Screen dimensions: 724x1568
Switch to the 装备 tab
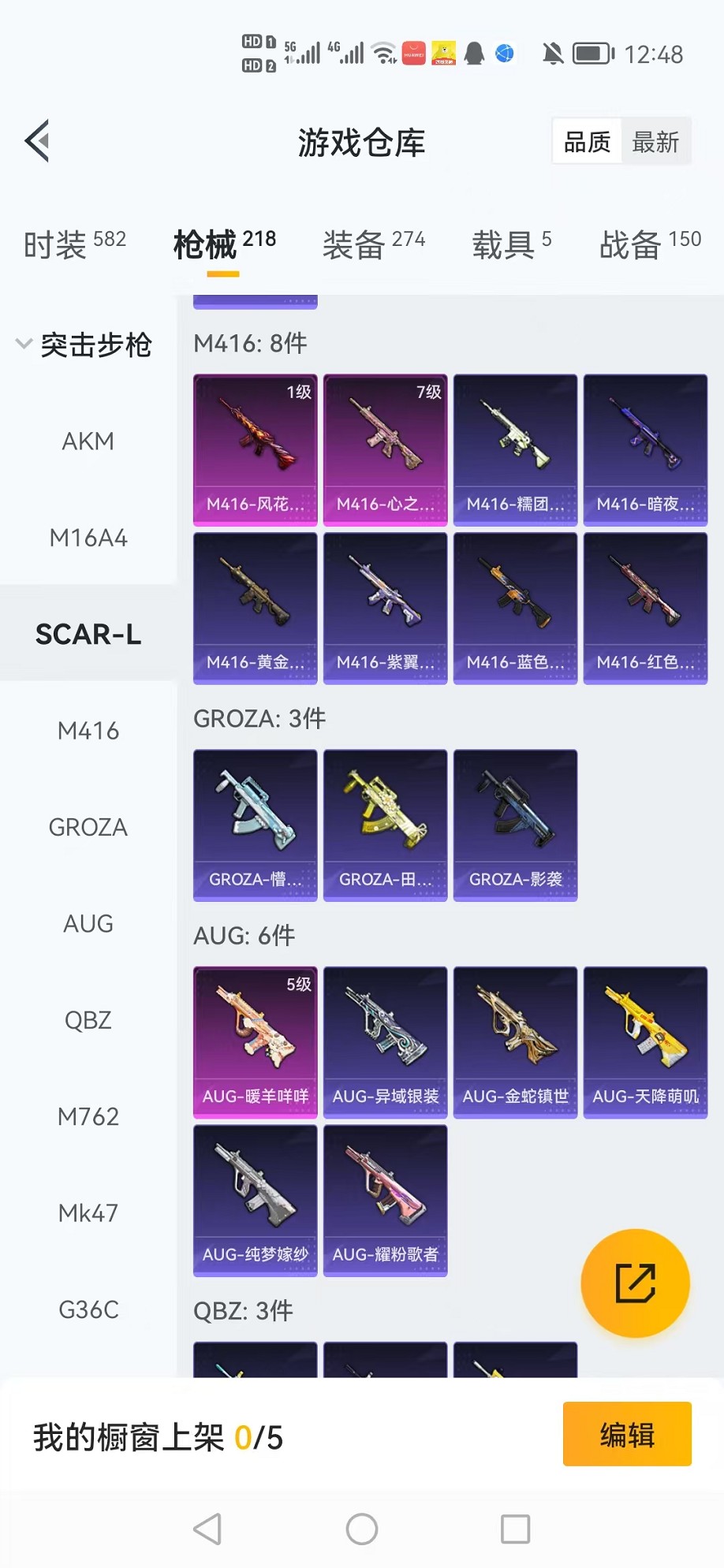[373, 244]
